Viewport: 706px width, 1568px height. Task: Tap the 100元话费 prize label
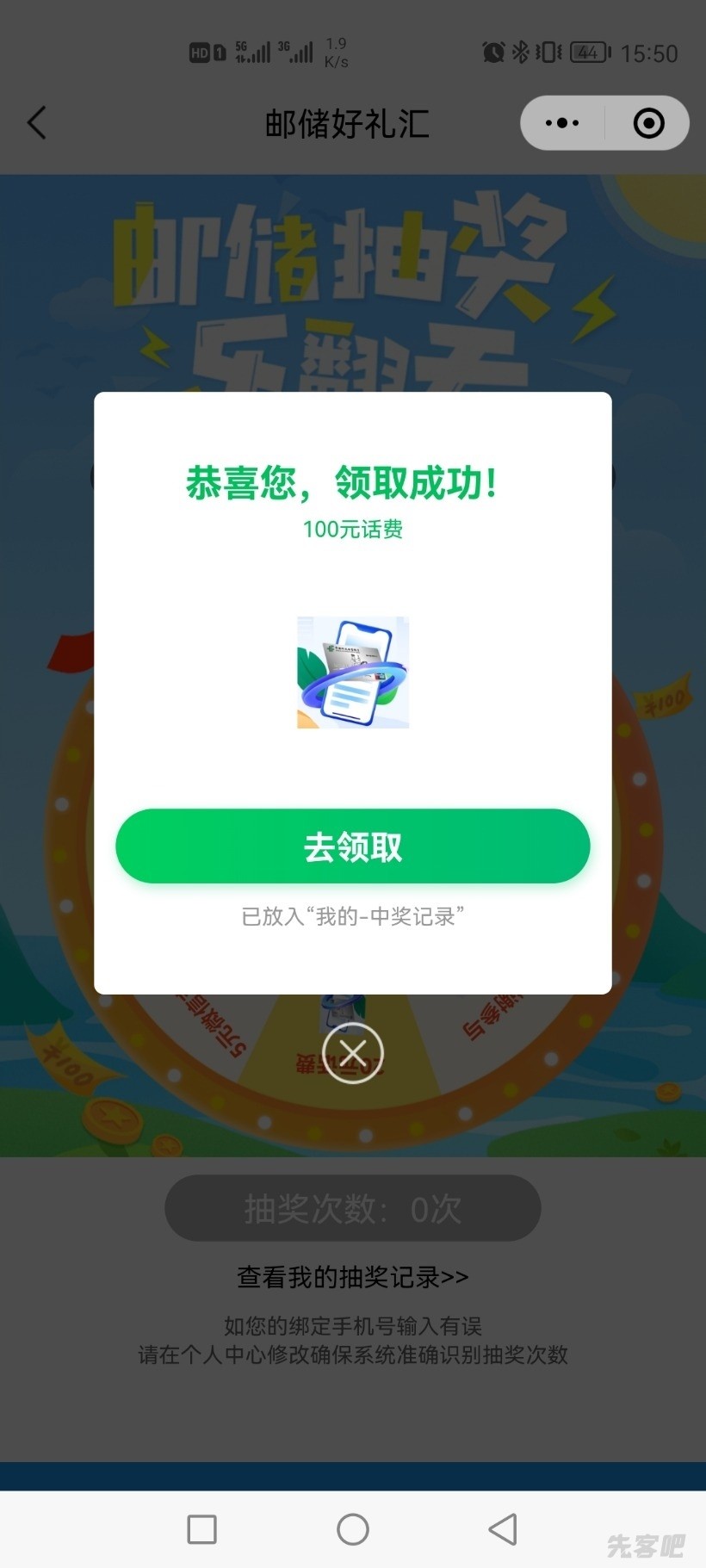(x=352, y=530)
